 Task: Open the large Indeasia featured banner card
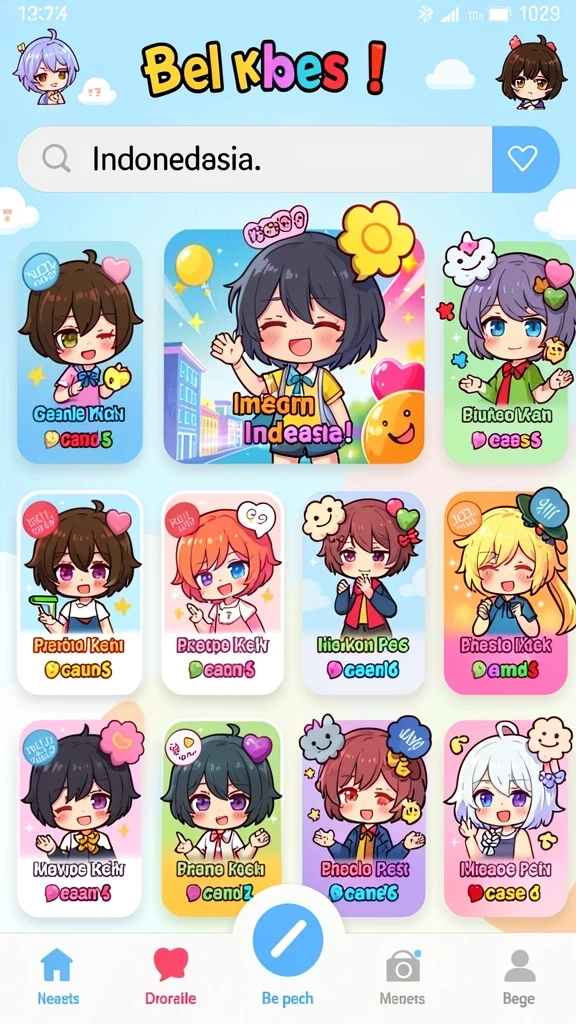pyautogui.click(x=295, y=347)
